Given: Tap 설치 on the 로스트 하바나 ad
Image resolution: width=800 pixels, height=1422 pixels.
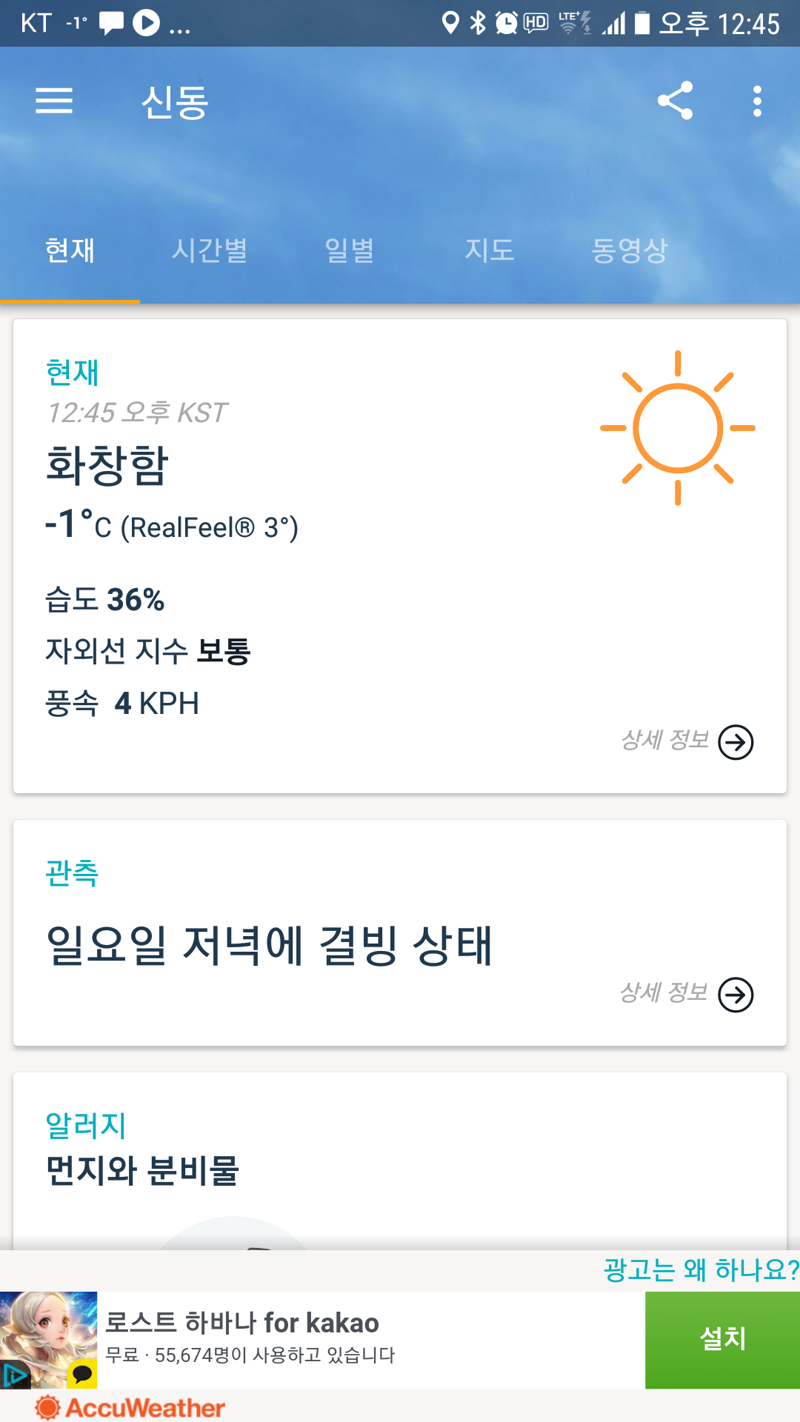Looking at the screenshot, I should (722, 1340).
